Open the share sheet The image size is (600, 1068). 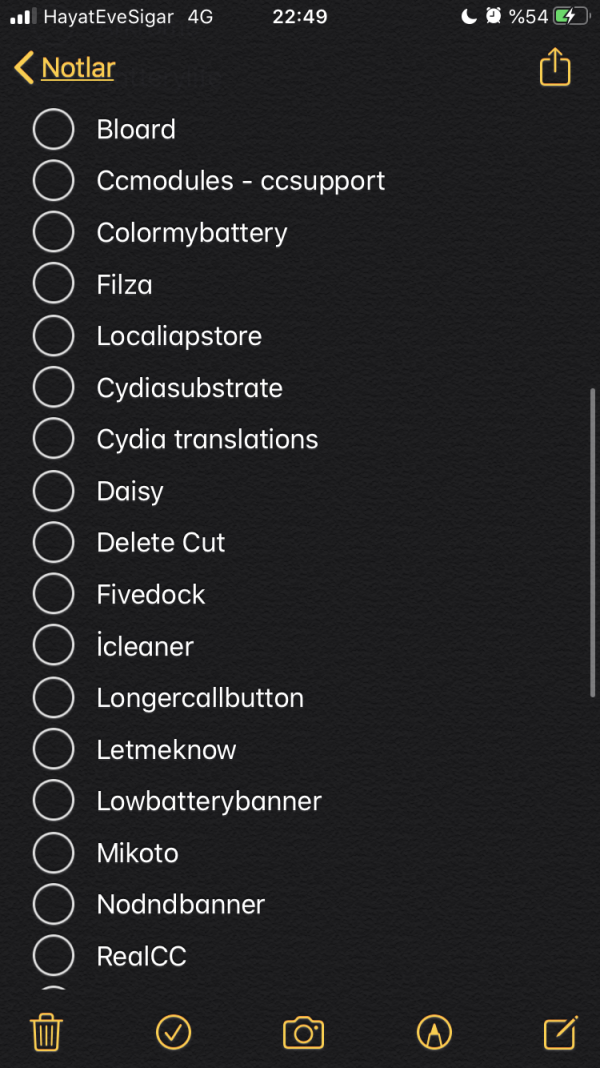pos(554,68)
